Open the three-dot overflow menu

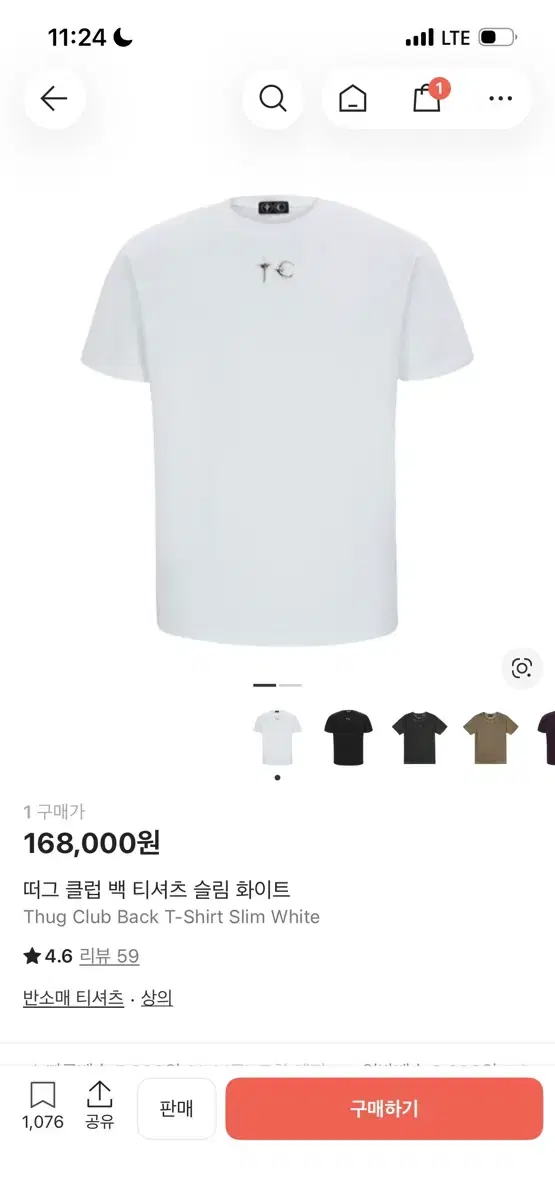coord(500,98)
